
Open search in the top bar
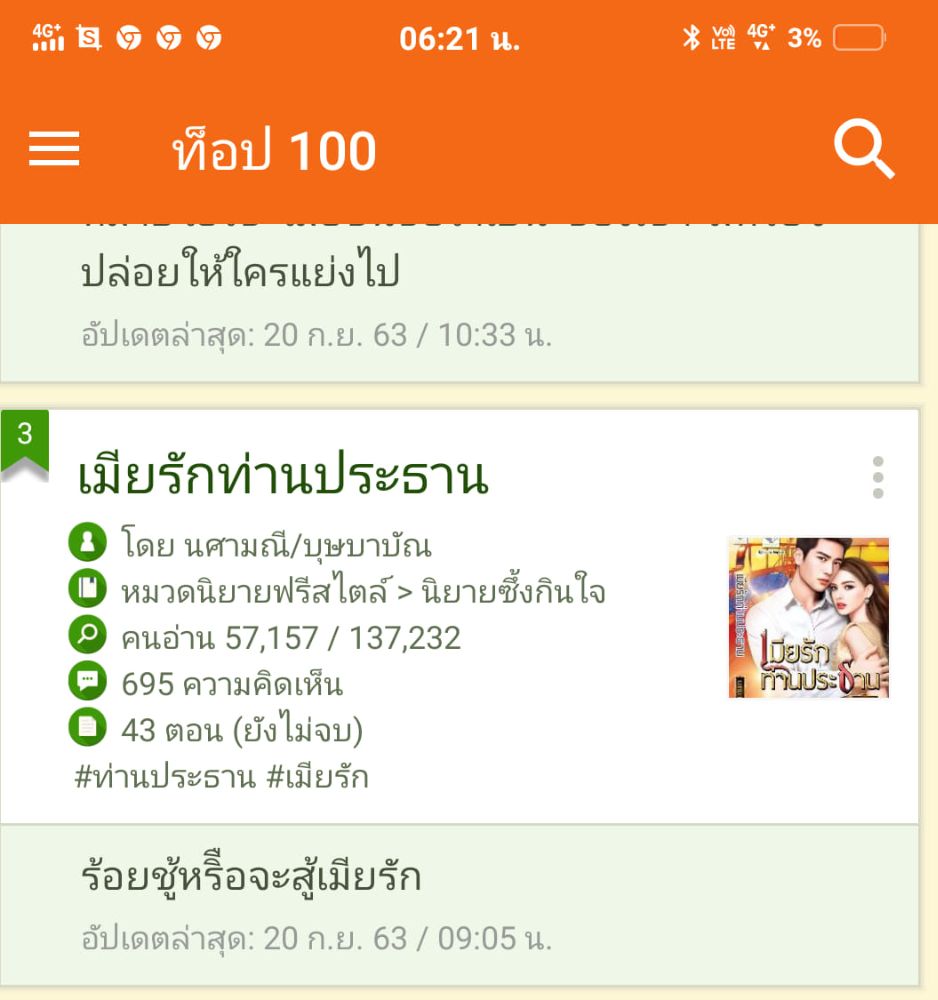point(864,150)
